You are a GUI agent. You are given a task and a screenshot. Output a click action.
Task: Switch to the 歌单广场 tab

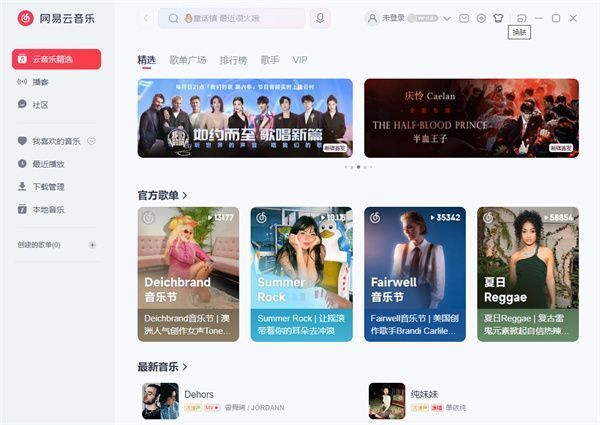(187, 60)
